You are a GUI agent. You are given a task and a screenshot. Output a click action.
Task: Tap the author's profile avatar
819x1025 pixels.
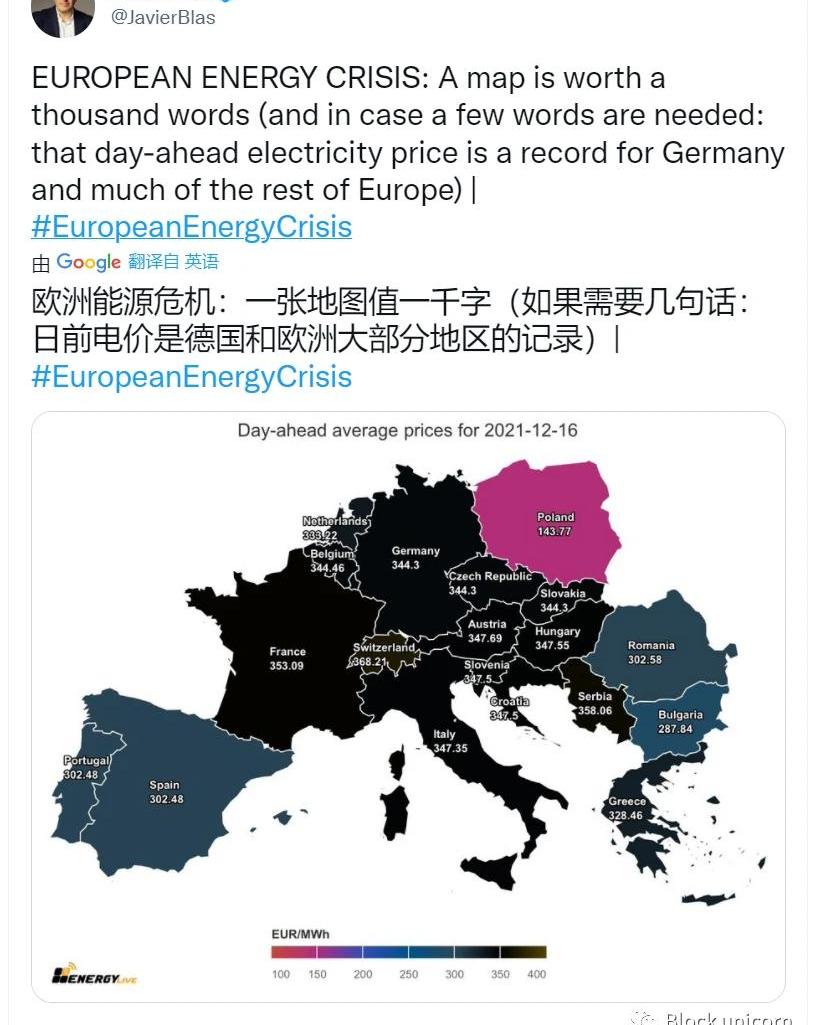point(63,14)
